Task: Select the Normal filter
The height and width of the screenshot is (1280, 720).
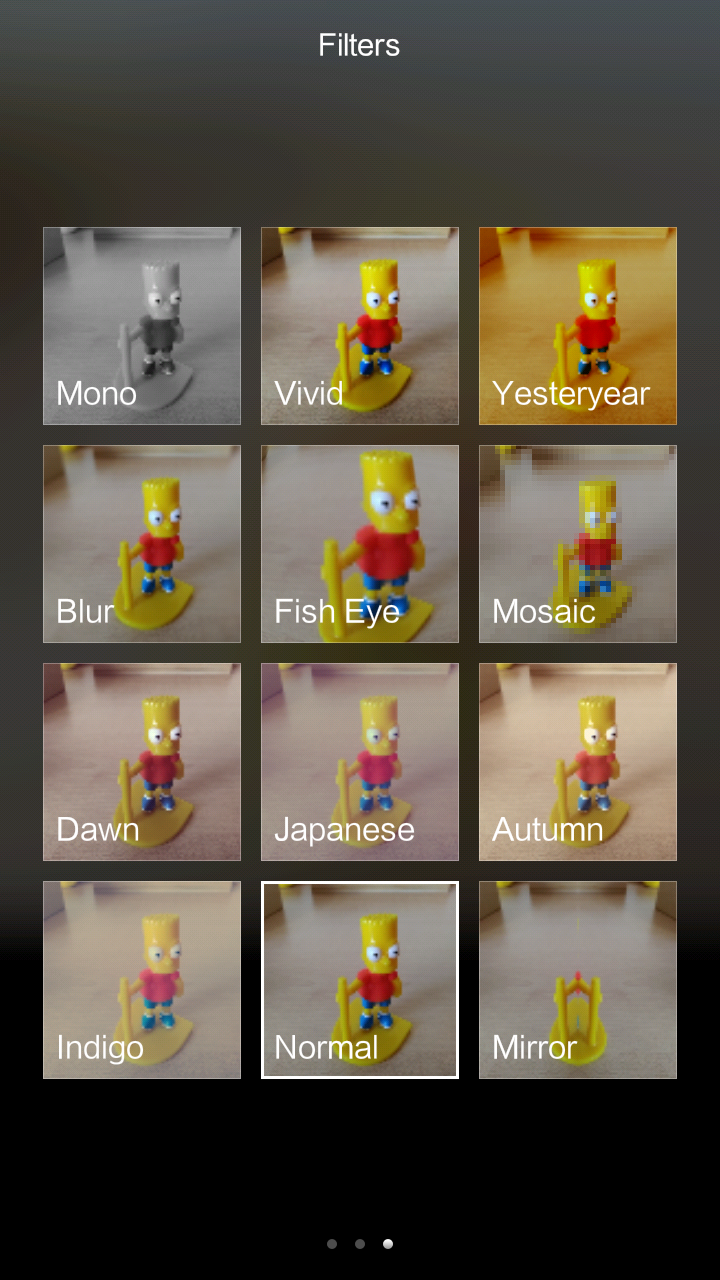Action: click(x=360, y=980)
